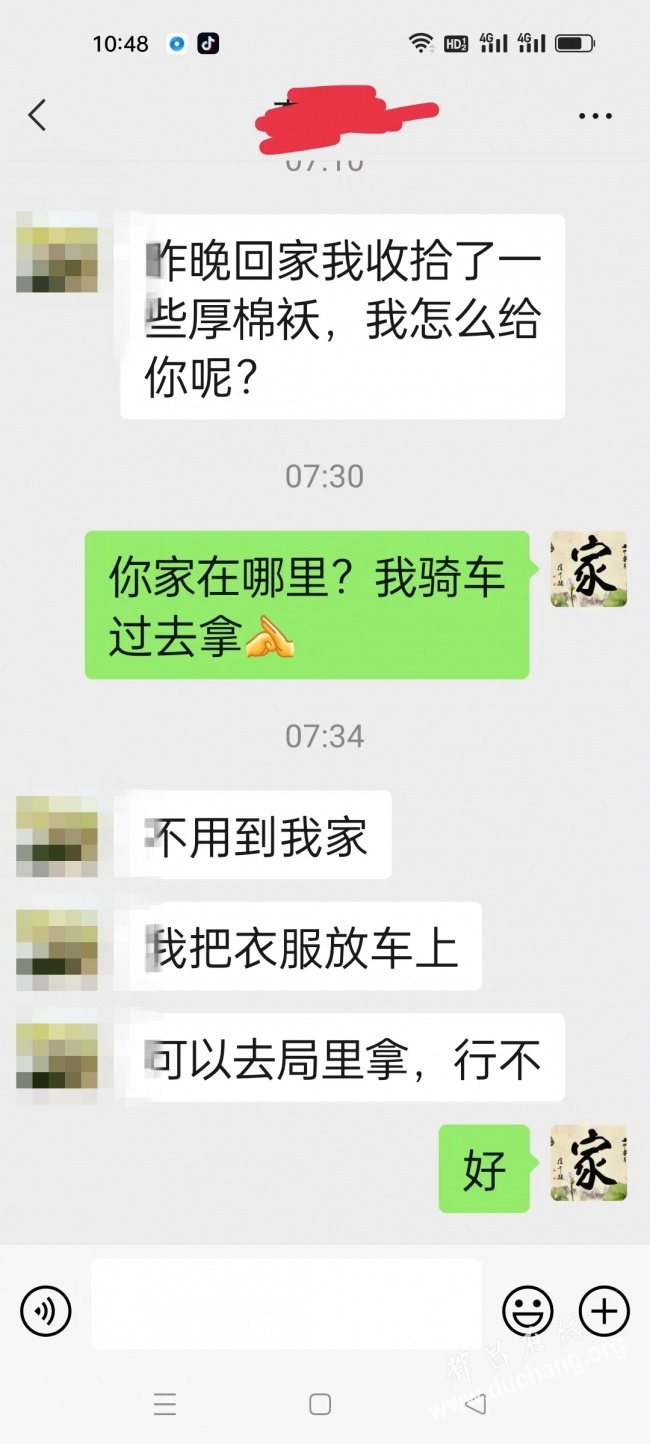Open recent apps from navigation bar
650x1444 pixels.
pos(165,1404)
